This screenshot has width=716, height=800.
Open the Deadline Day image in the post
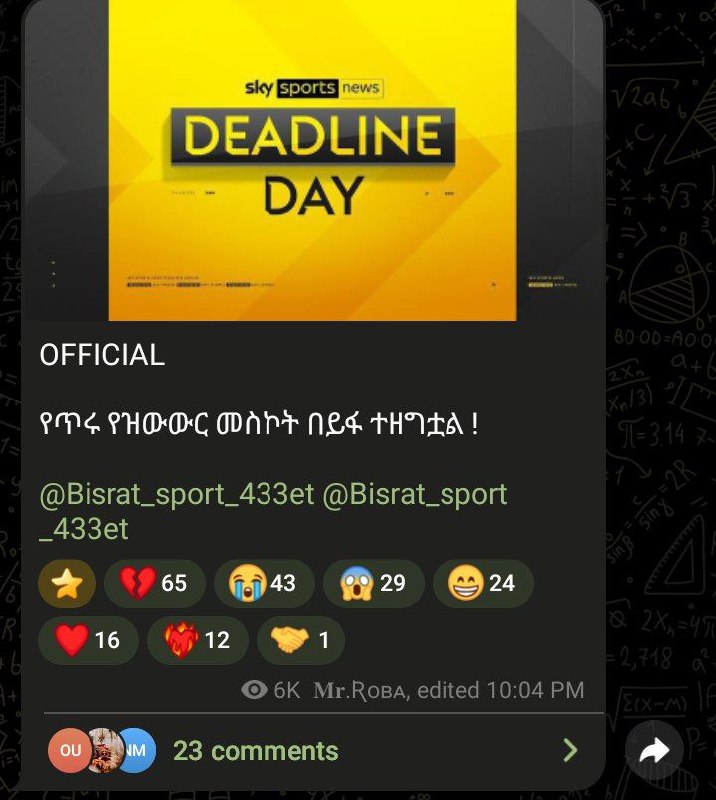(312, 160)
